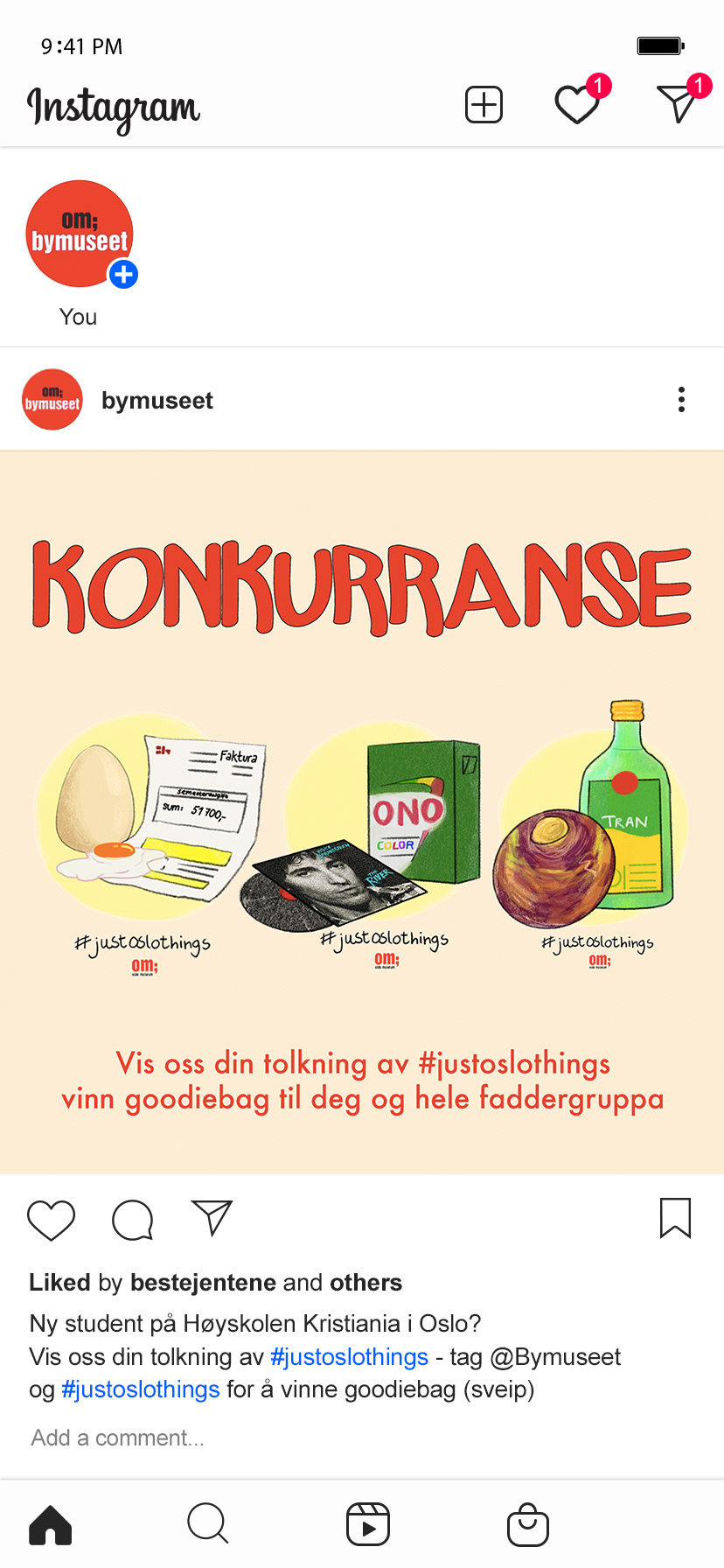Image resolution: width=724 pixels, height=1568 pixels.
Task: Share the post via paper plane
Action: pos(212,1218)
